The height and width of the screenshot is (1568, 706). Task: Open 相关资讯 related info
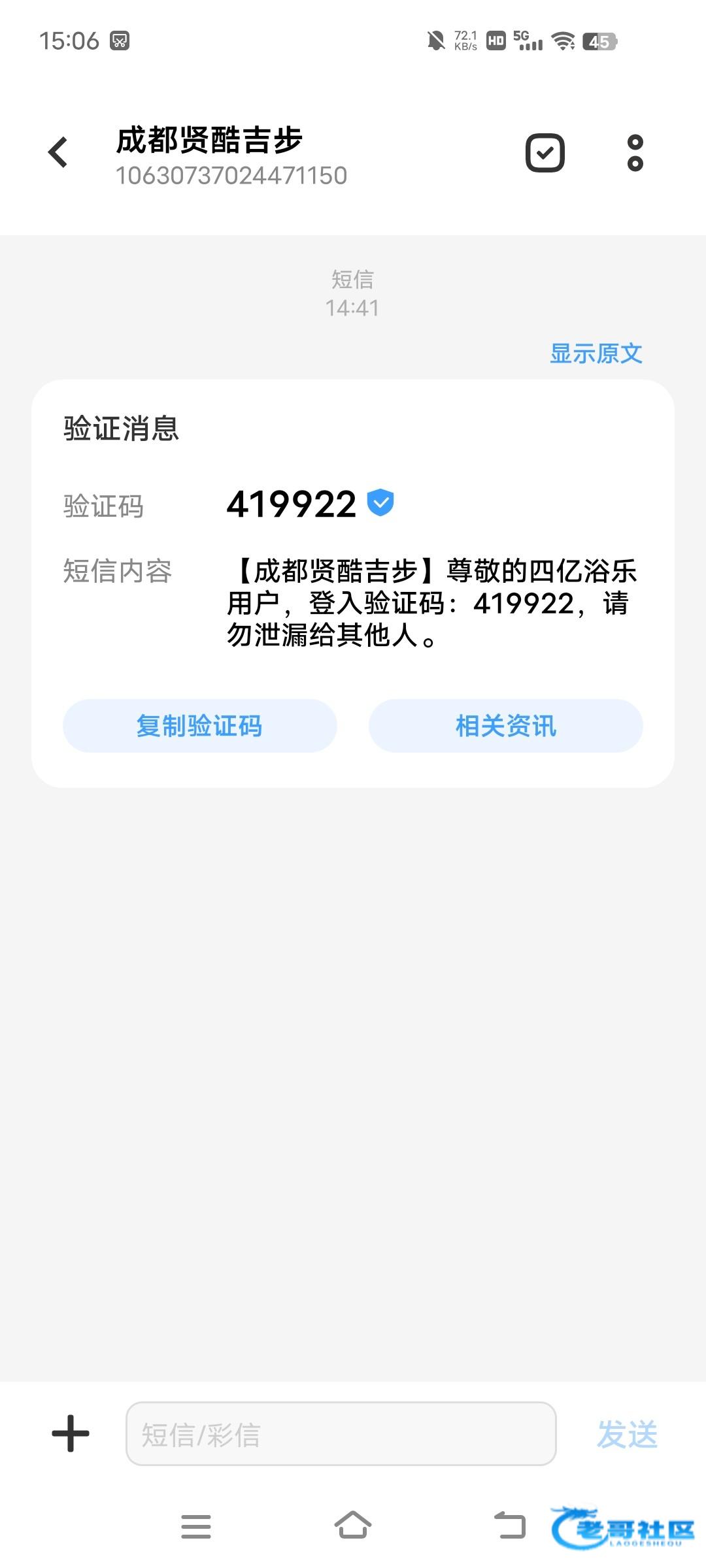pyautogui.click(x=505, y=726)
